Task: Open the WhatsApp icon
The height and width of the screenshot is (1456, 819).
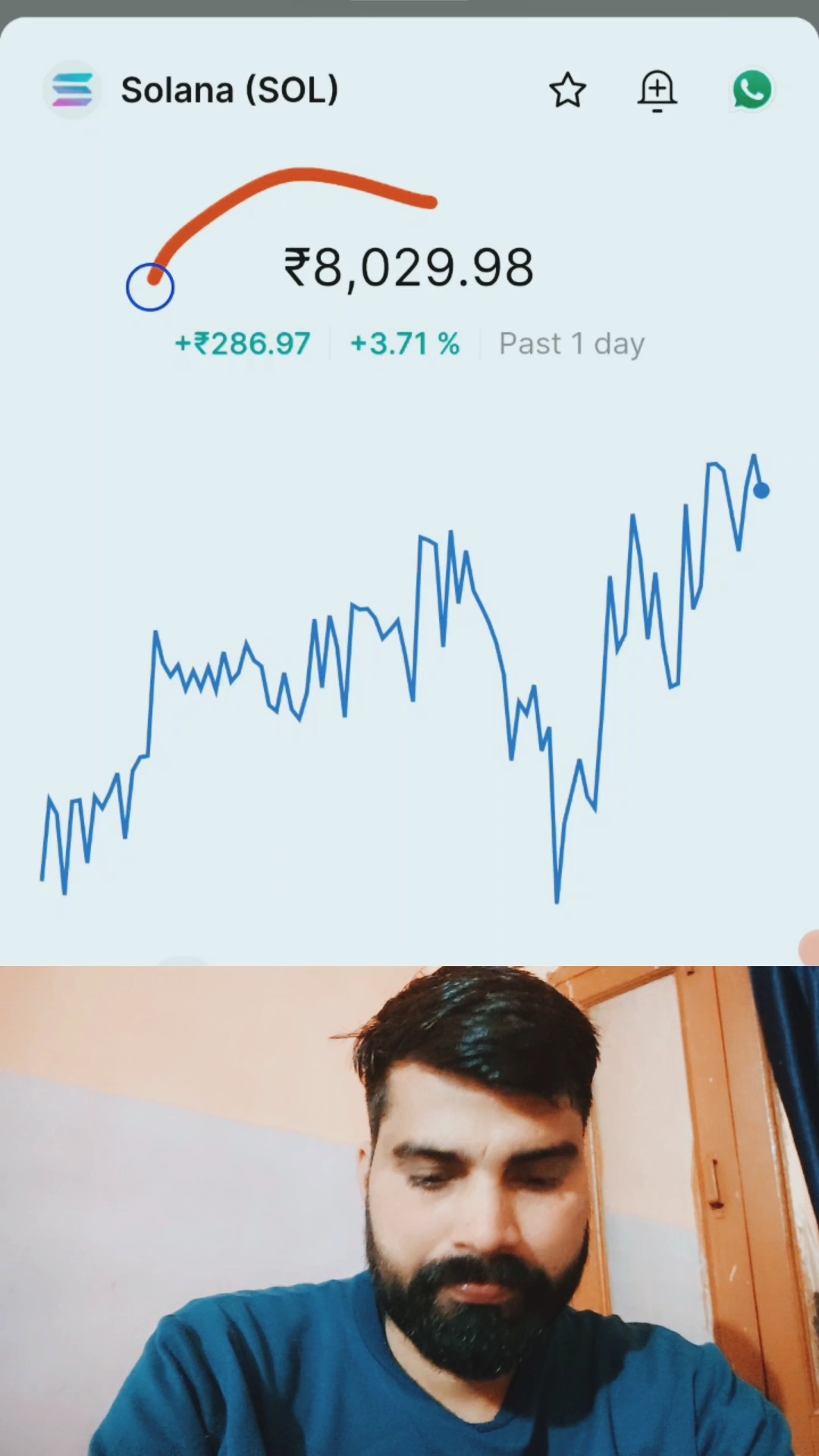Action: click(752, 90)
